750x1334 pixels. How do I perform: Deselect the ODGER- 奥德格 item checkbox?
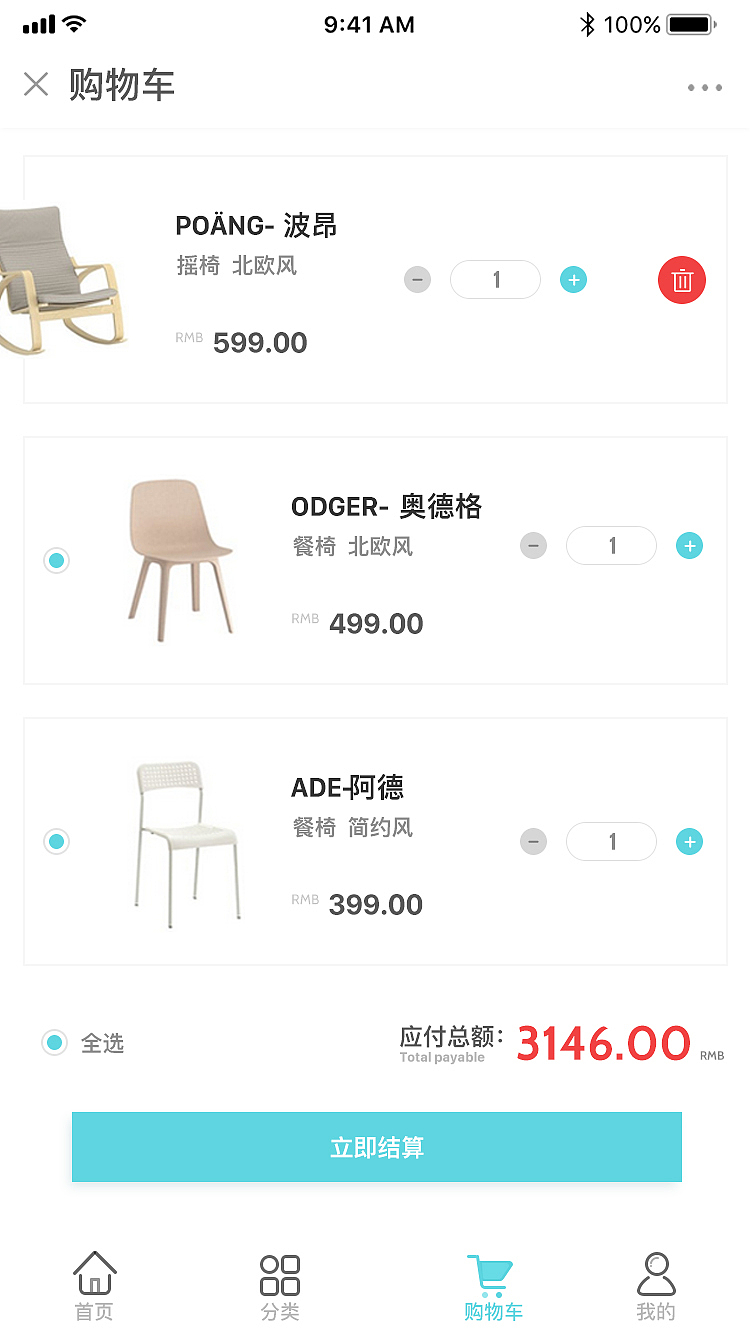[x=56, y=560]
